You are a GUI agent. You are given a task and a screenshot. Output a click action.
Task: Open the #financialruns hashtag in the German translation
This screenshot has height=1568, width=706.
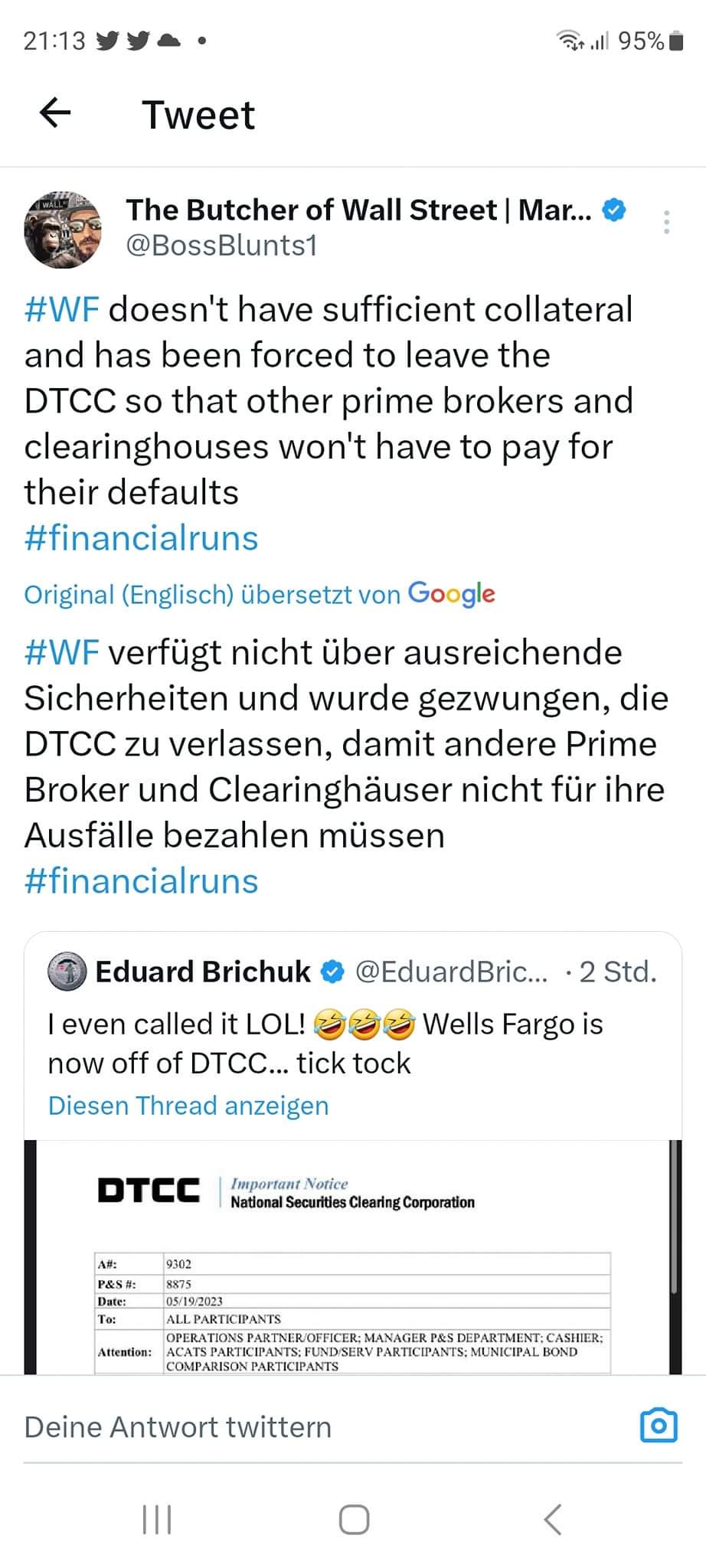141,880
